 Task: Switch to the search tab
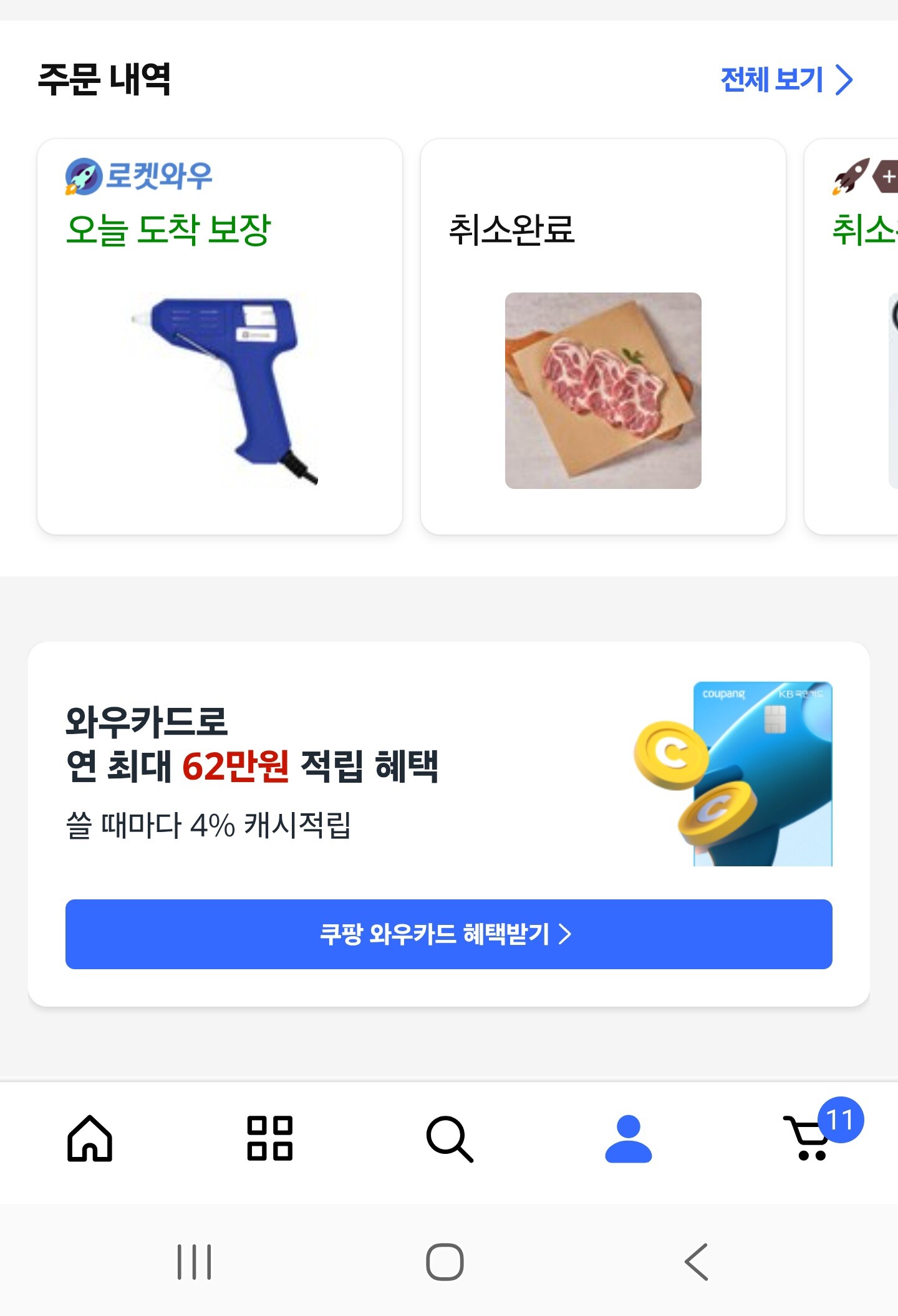click(x=449, y=1138)
